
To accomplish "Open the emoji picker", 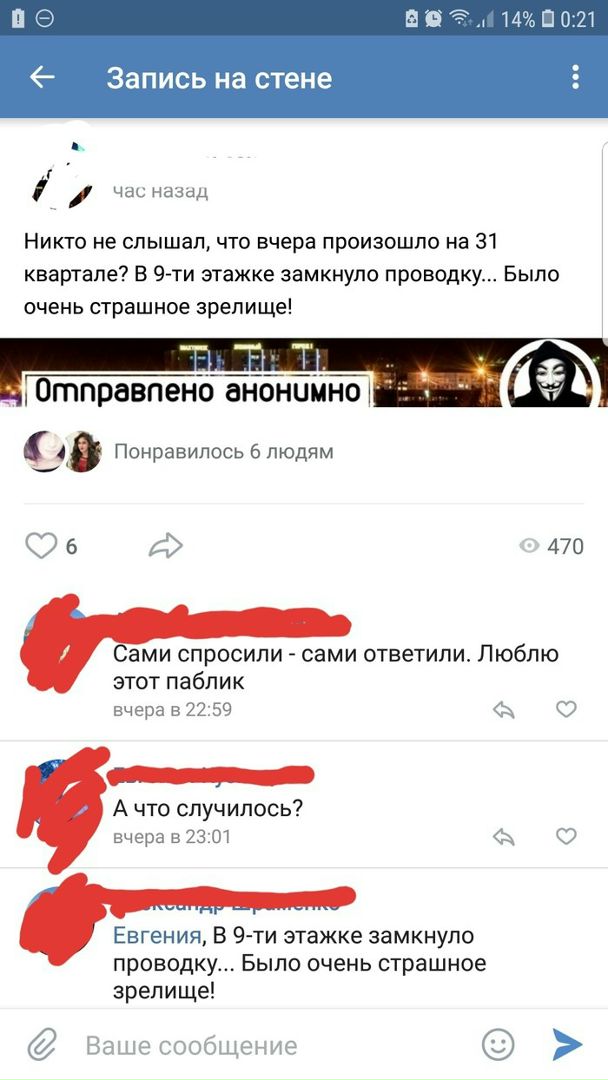I will (x=497, y=1045).
